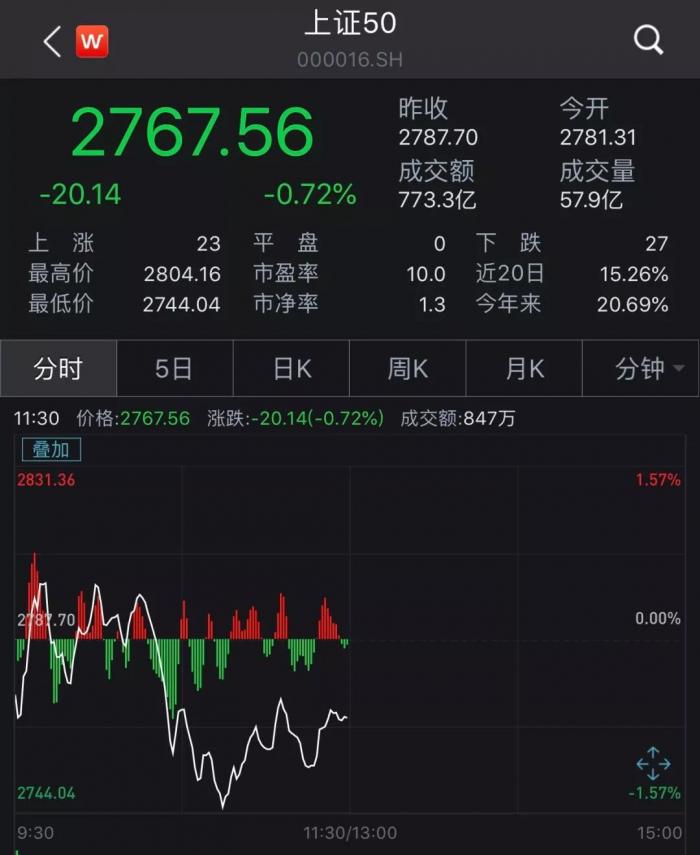Viewport: 700px width, 855px height.
Task: Expand the chart with the arrows icon
Action: [x=653, y=763]
